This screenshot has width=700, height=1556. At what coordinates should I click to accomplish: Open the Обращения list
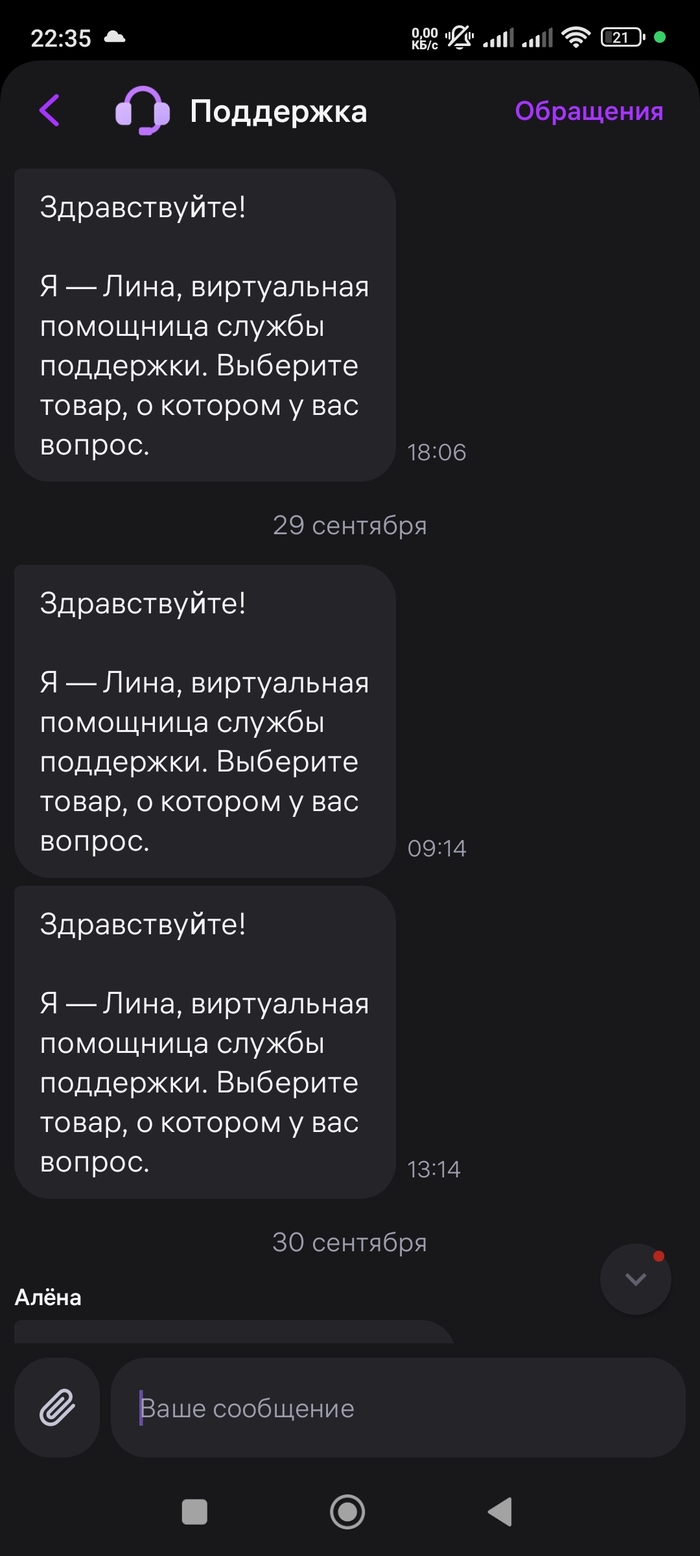tap(589, 111)
